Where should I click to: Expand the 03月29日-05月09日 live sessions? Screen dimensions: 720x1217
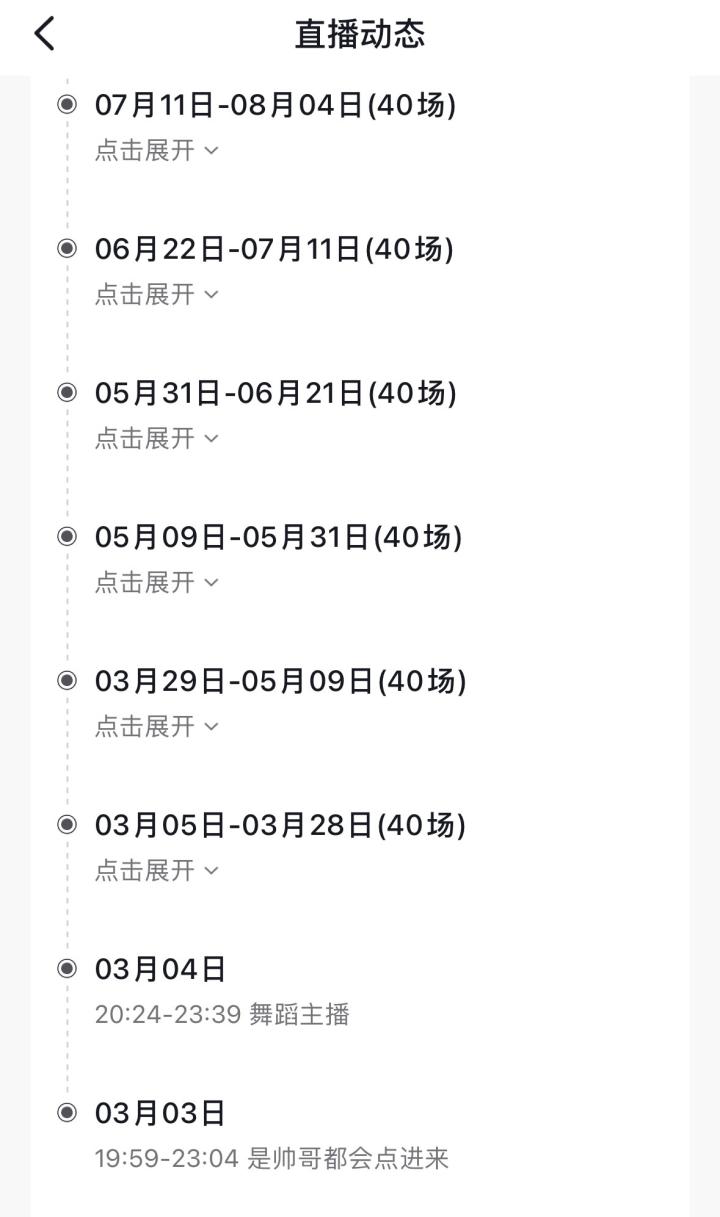click(156, 726)
